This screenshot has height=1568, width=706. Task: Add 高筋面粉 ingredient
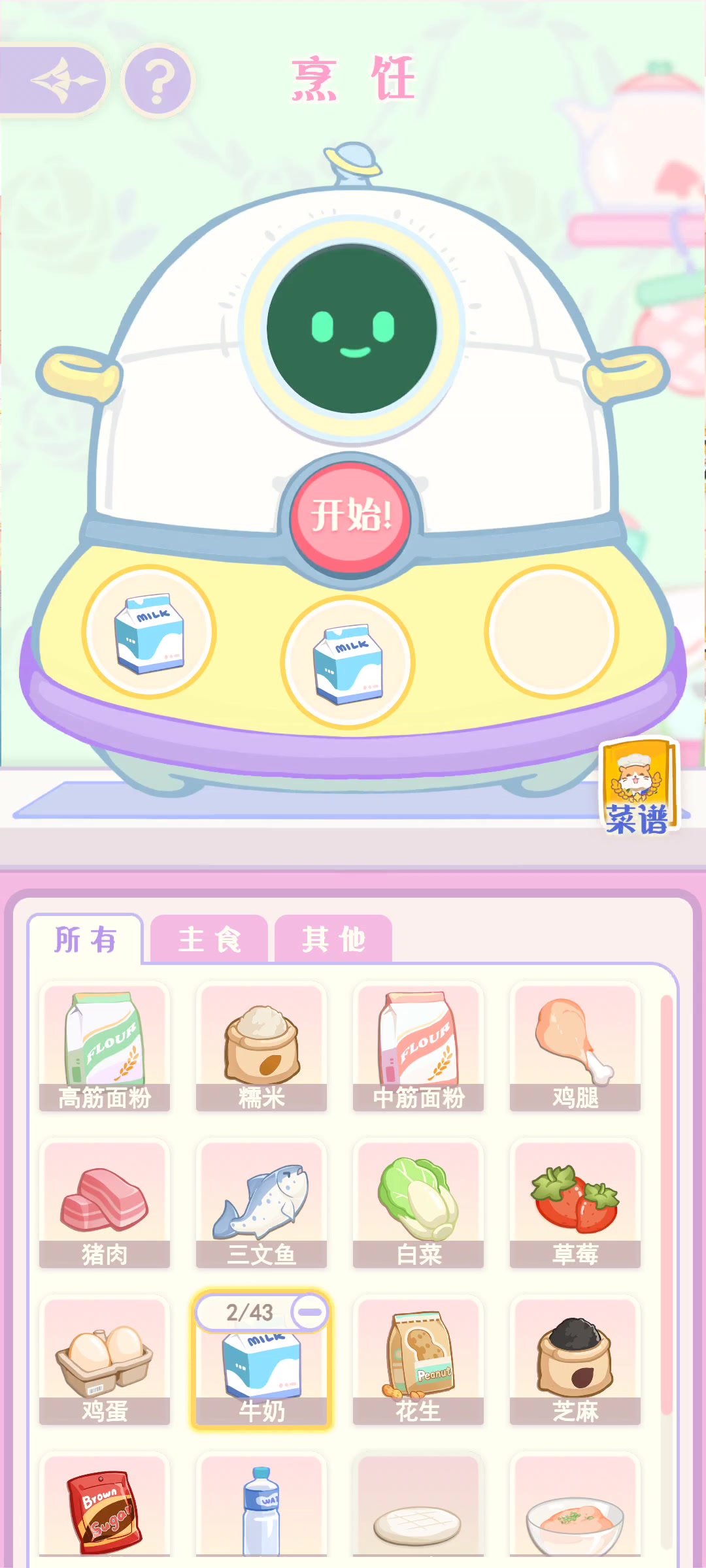click(x=105, y=1048)
